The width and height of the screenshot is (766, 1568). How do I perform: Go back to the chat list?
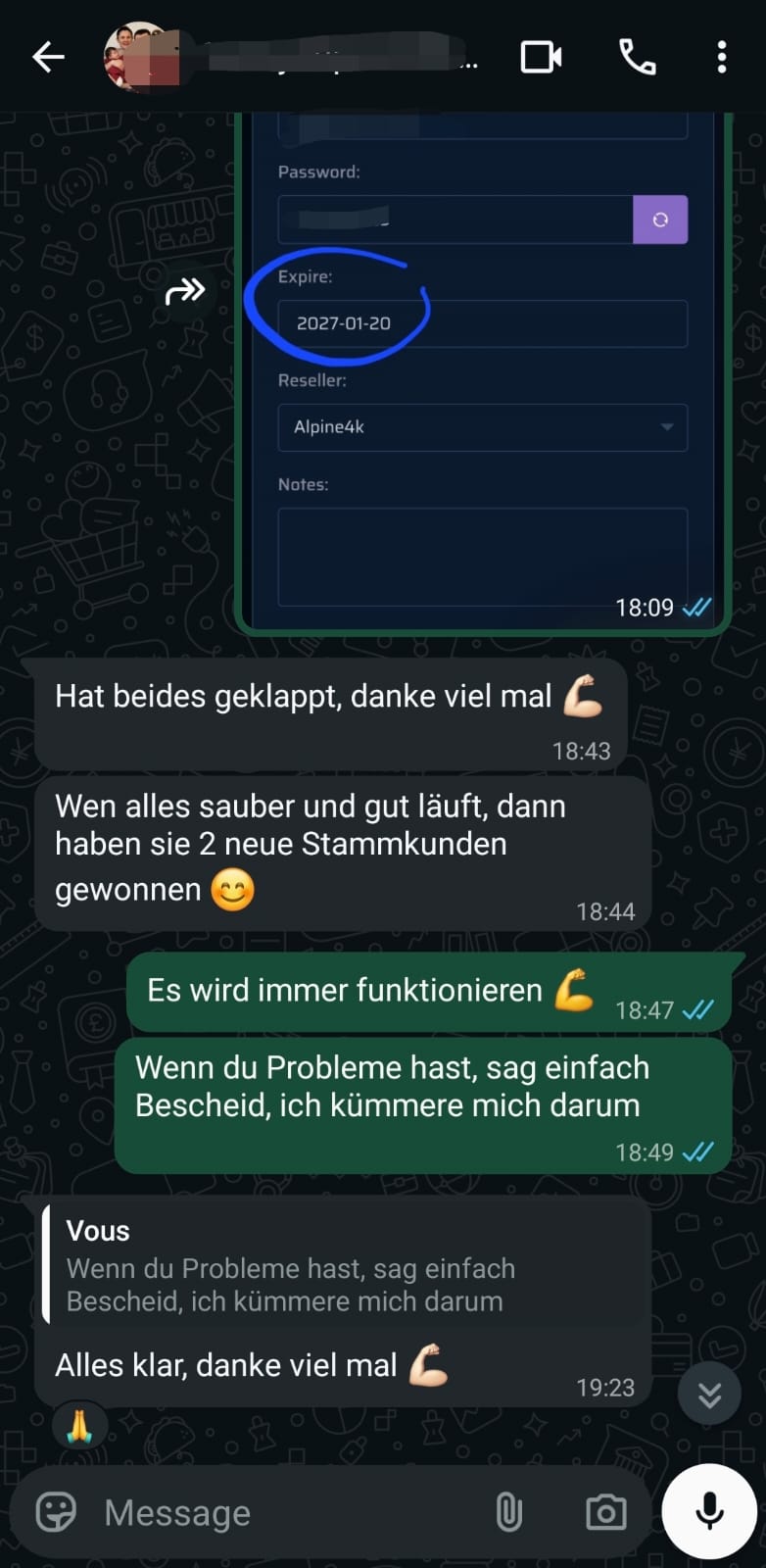(x=48, y=58)
